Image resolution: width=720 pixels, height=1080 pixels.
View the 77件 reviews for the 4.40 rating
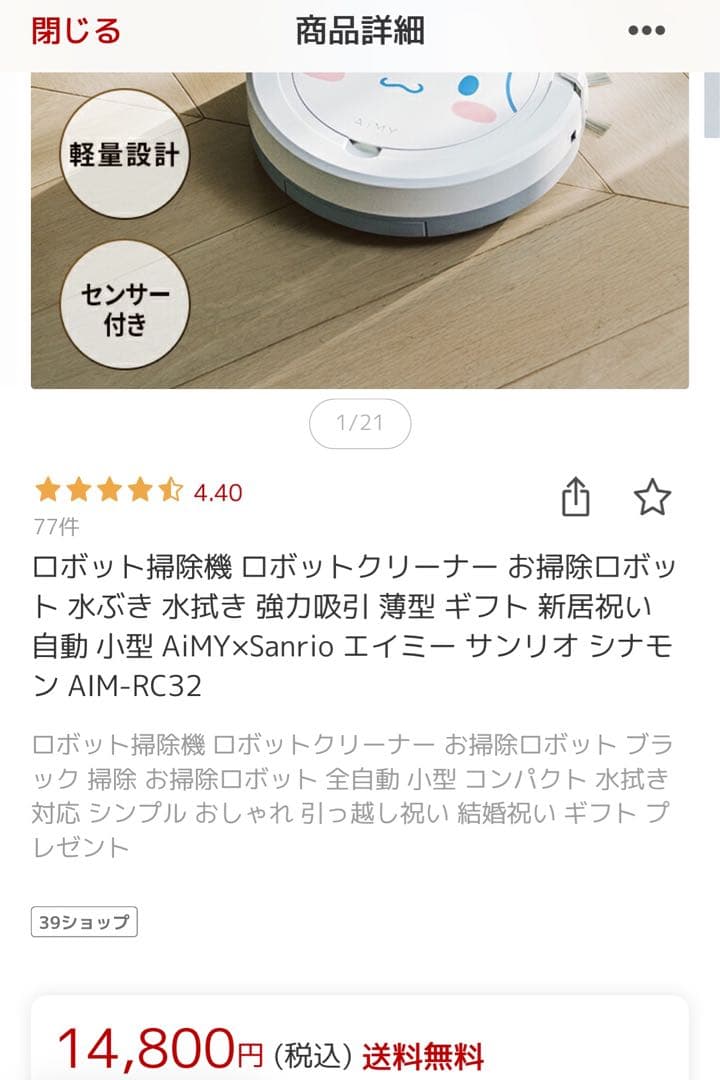(x=56, y=527)
